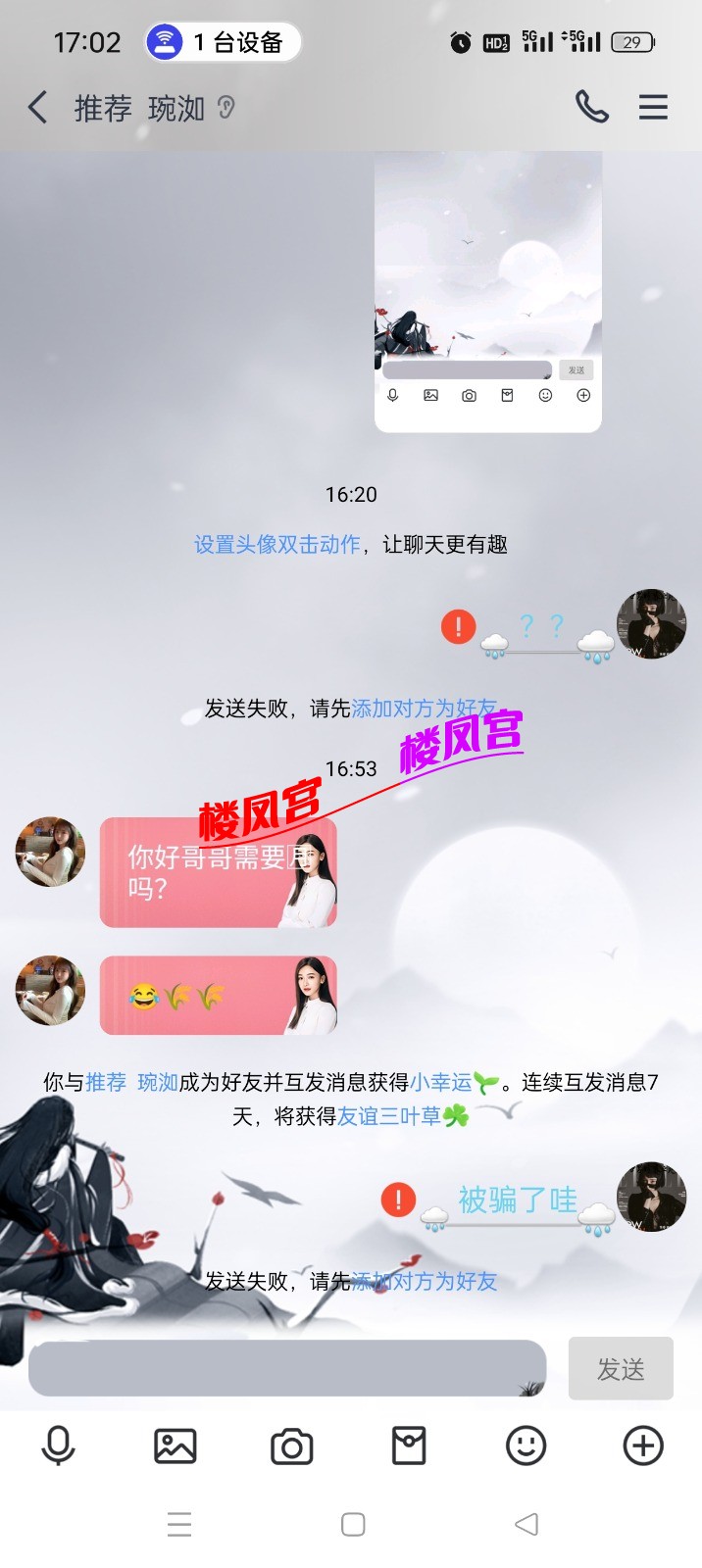Tap the error icon beside 被骗了哇
Viewport: 702px width, 1568px height.
(398, 1199)
